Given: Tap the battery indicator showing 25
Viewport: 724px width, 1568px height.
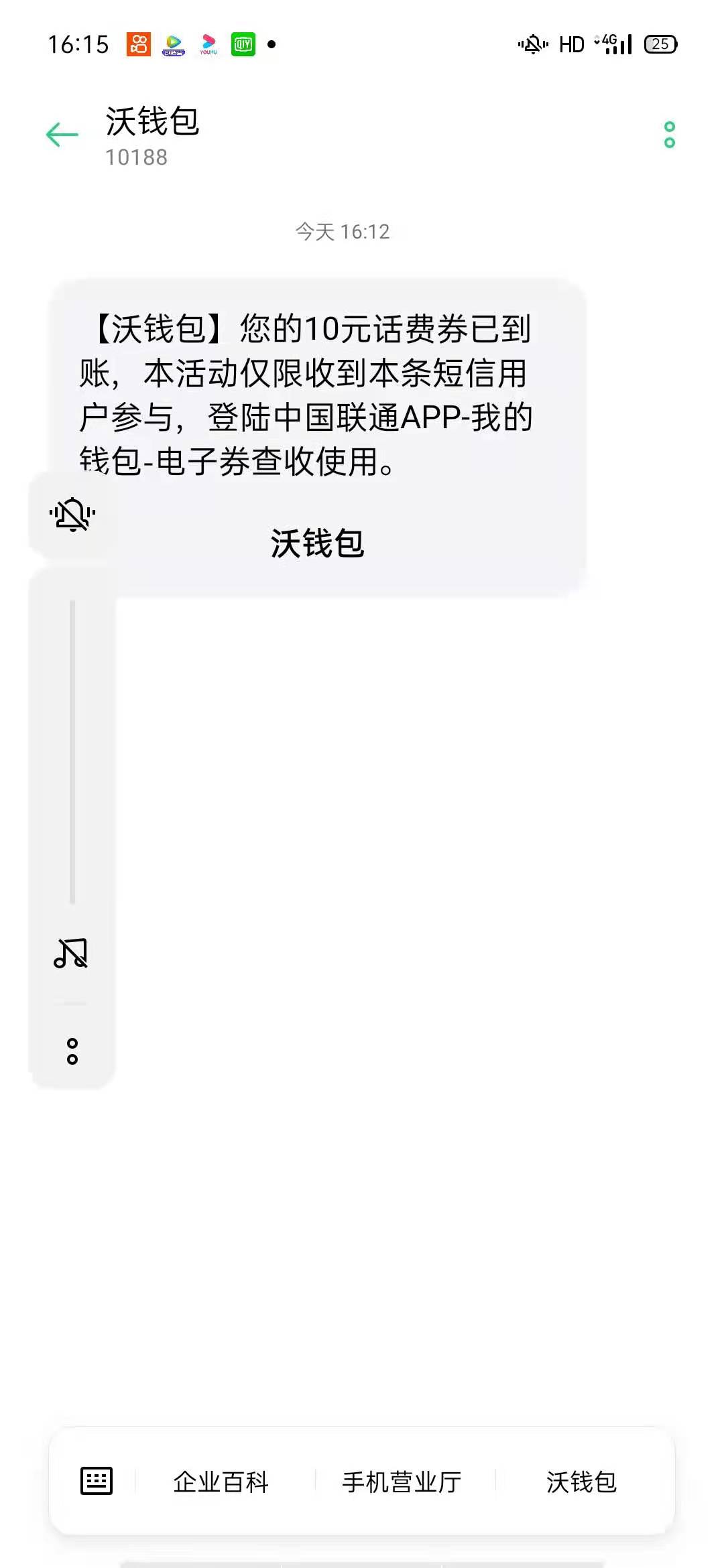Looking at the screenshot, I should [x=660, y=43].
